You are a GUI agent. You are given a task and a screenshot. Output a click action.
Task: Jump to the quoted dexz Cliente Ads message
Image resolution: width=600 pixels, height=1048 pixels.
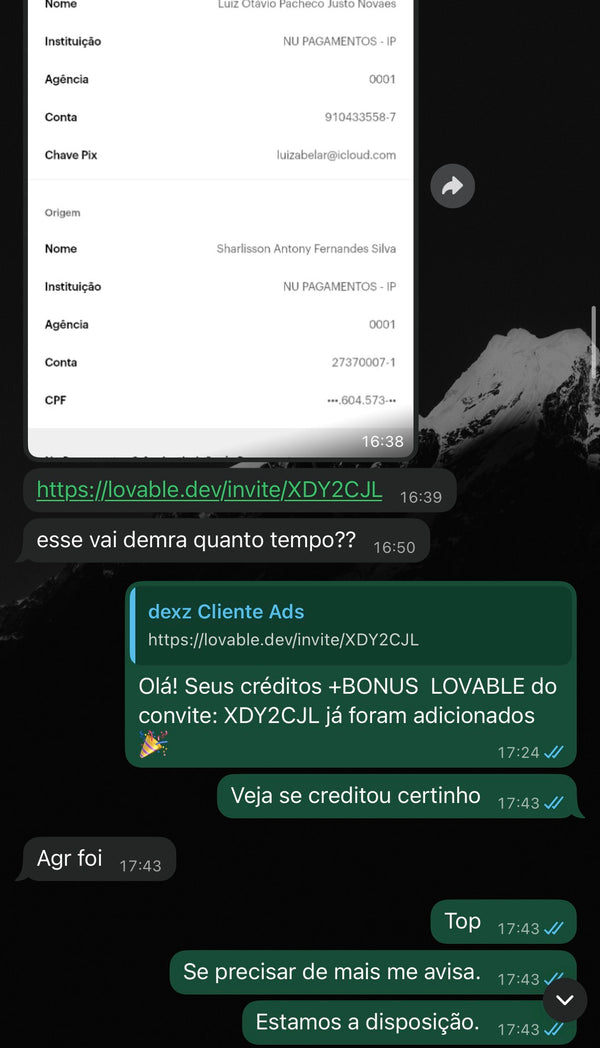(x=350, y=626)
